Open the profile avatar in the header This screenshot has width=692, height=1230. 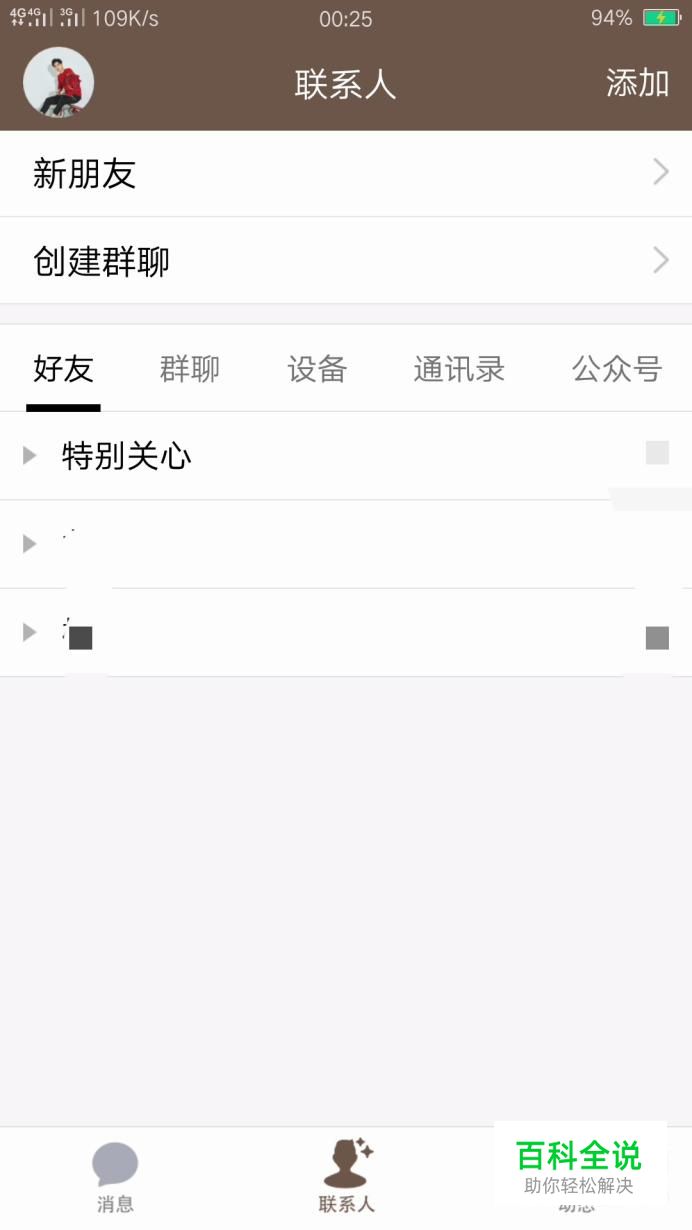59,83
